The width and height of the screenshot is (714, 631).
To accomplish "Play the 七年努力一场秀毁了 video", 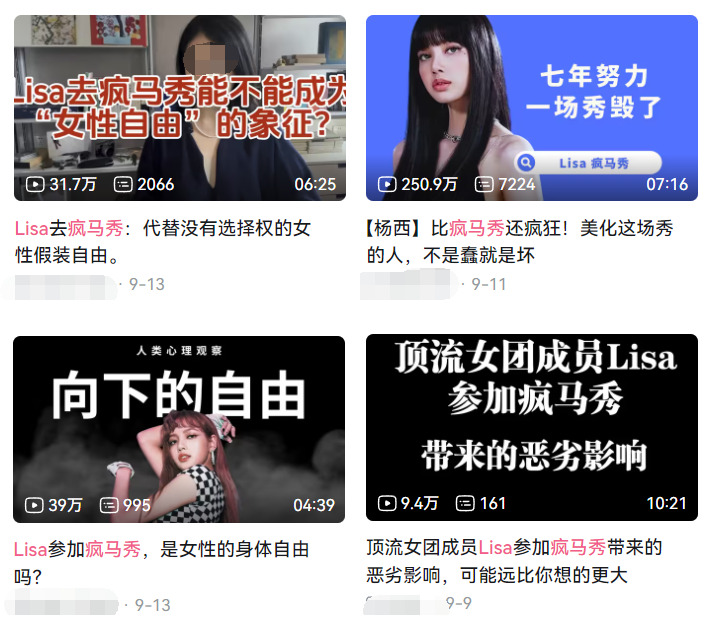I will 531,108.
